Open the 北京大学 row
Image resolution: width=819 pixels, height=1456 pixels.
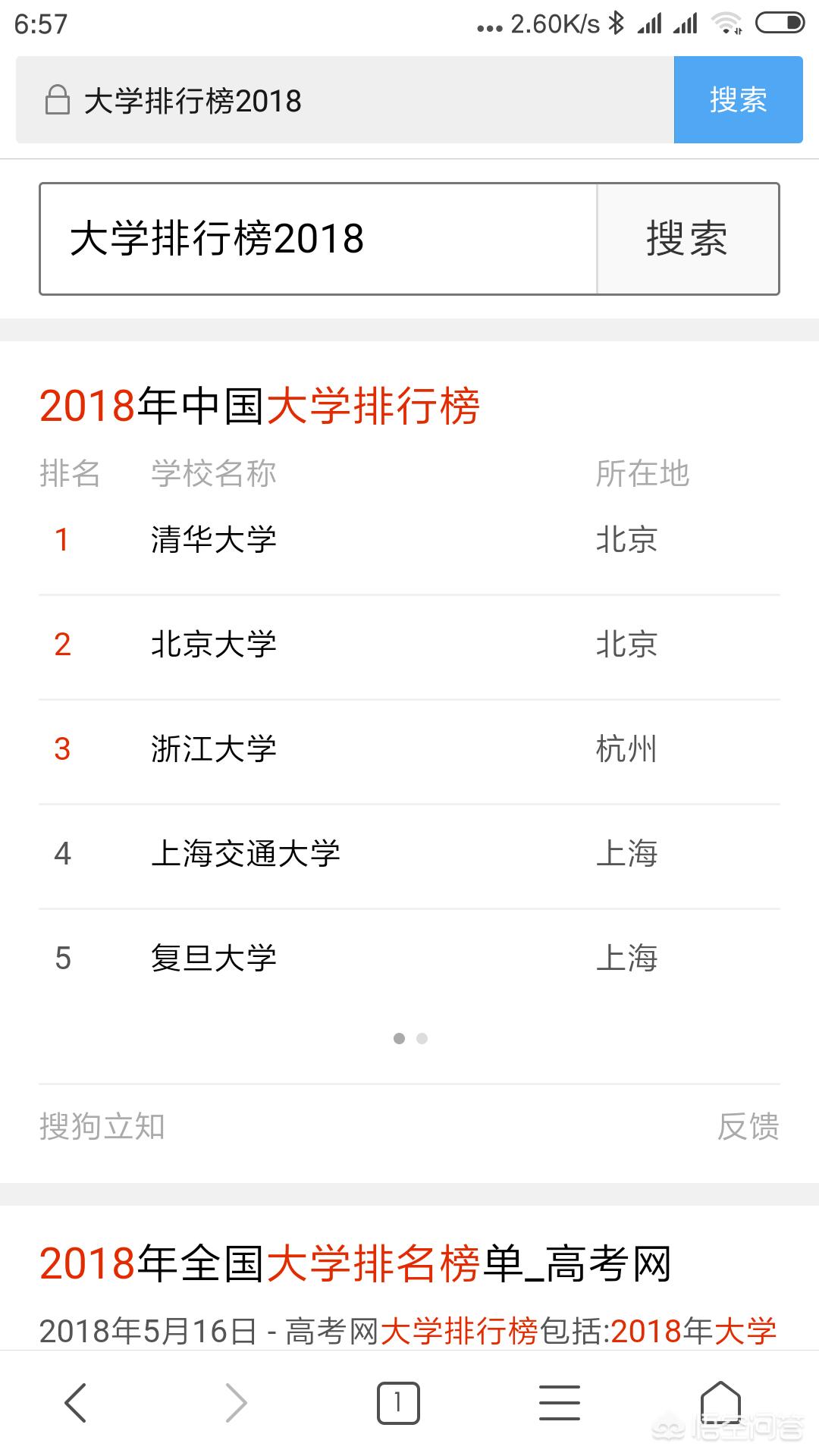point(409,645)
